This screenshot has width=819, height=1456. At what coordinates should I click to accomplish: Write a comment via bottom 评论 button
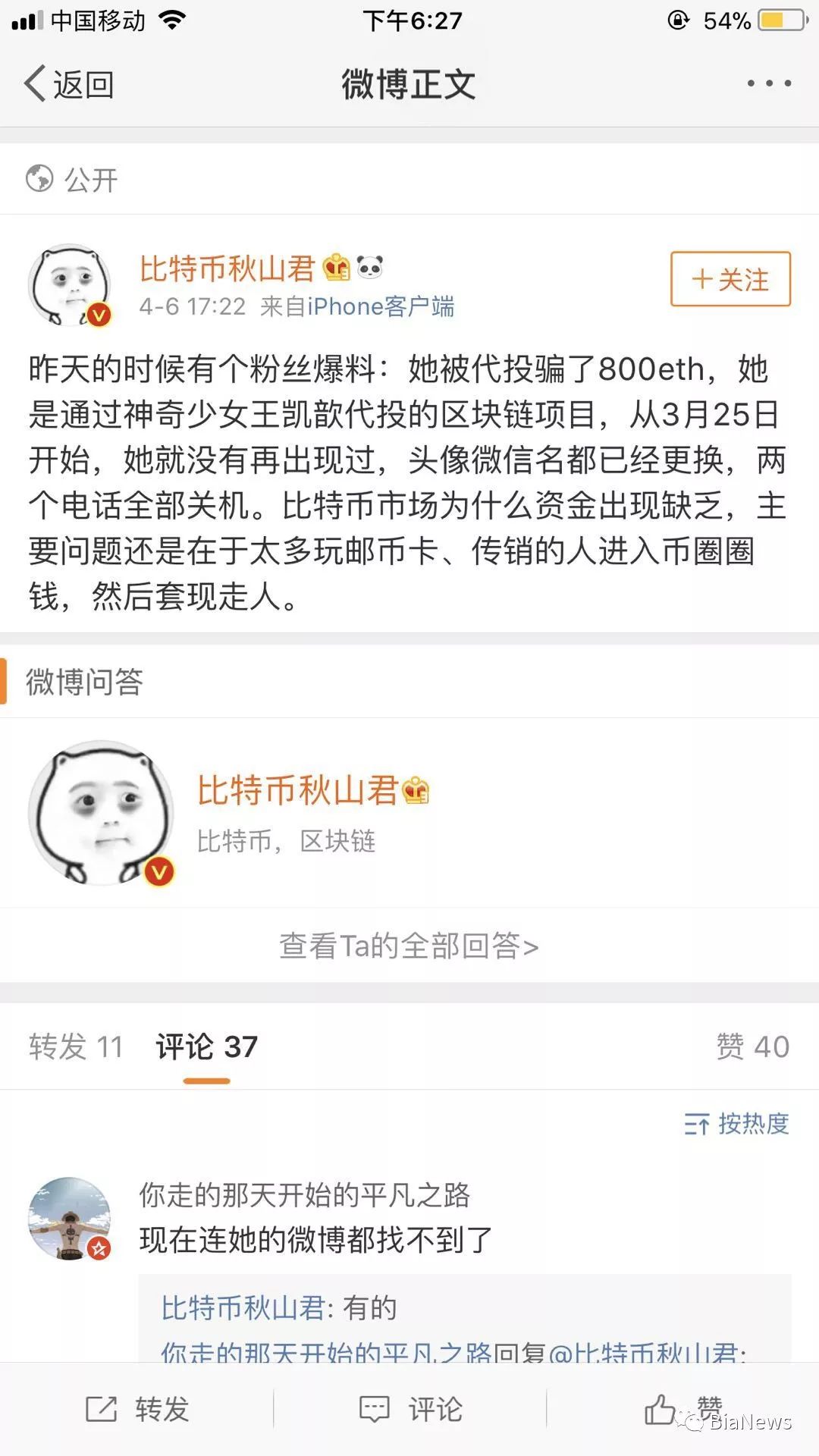pyautogui.click(x=409, y=1409)
